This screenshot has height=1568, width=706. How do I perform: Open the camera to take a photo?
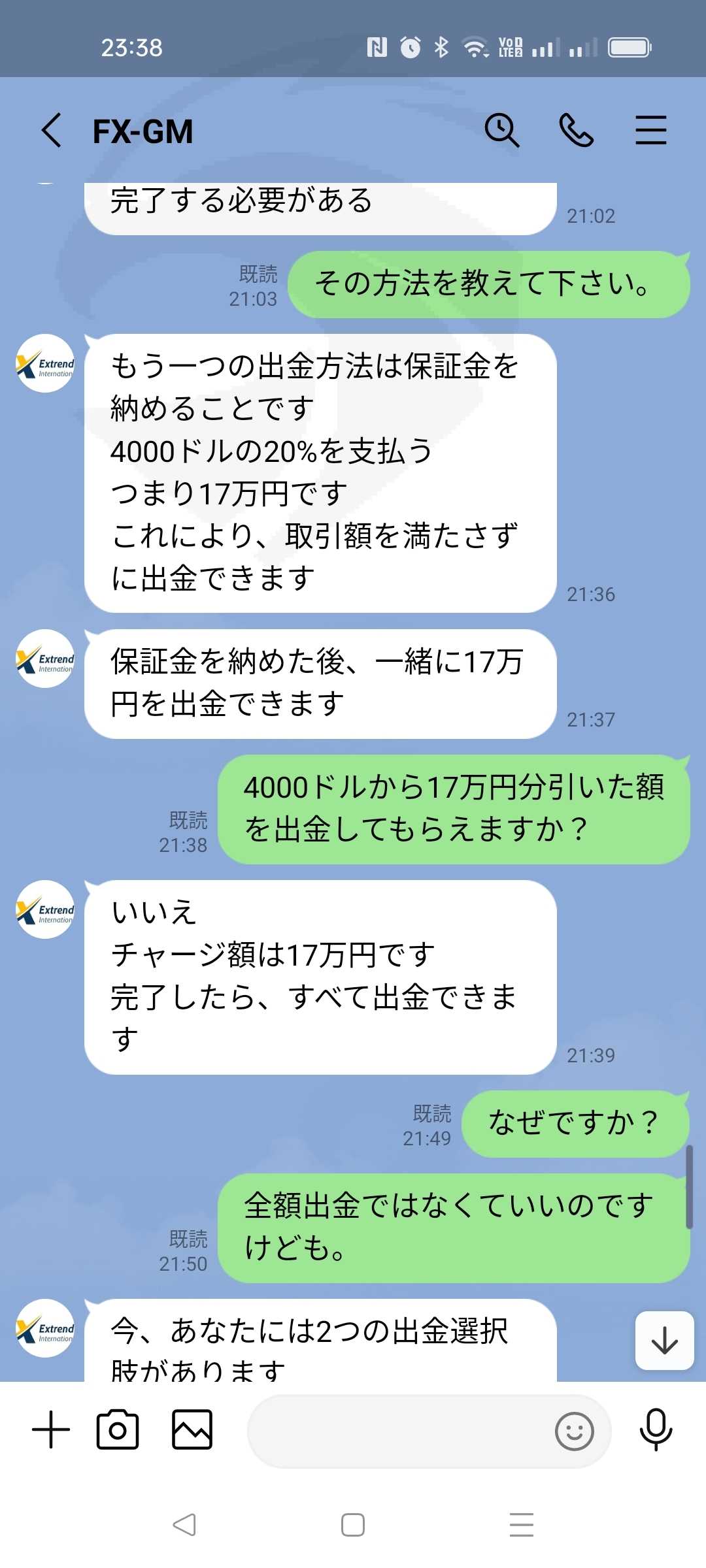click(x=118, y=1429)
